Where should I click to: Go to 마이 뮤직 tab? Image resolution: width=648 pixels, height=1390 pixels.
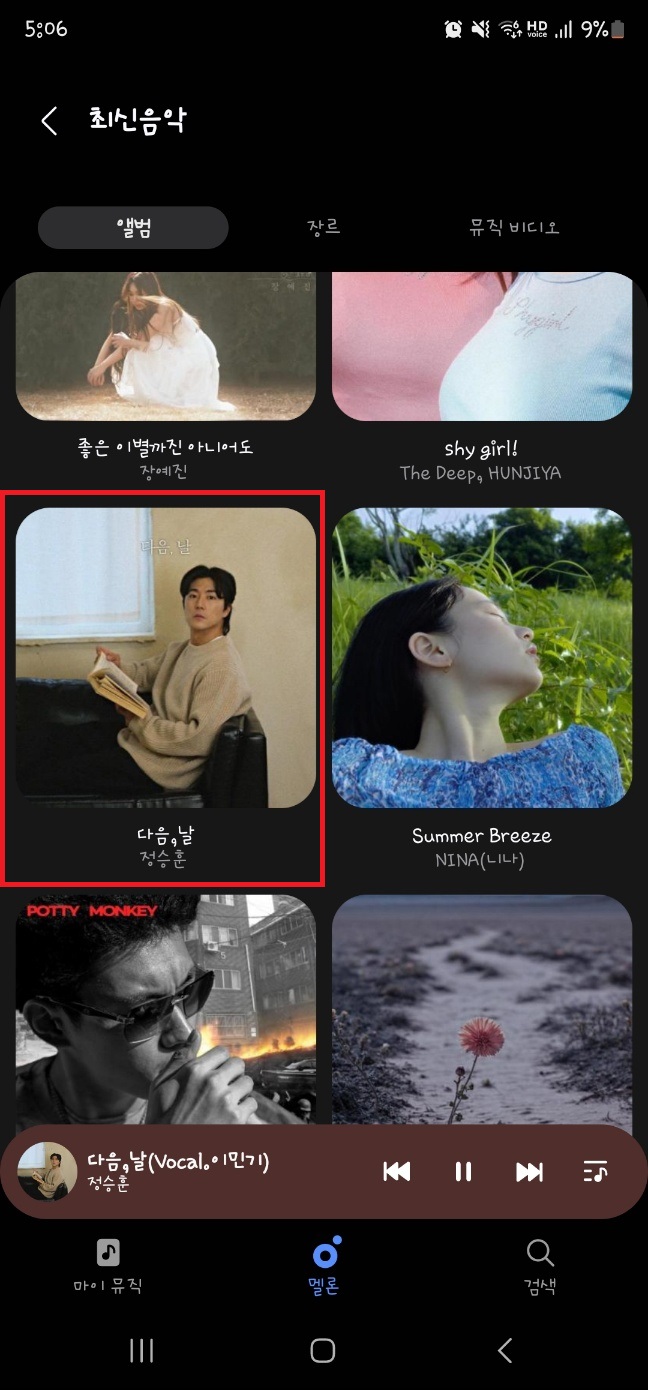(x=108, y=1264)
